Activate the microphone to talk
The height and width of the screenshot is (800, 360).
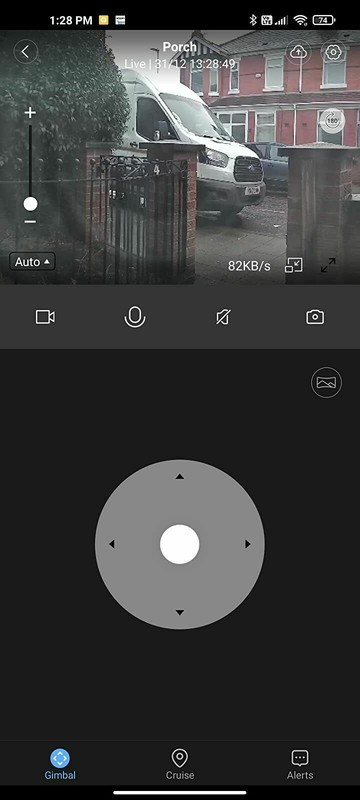[x=135, y=317]
